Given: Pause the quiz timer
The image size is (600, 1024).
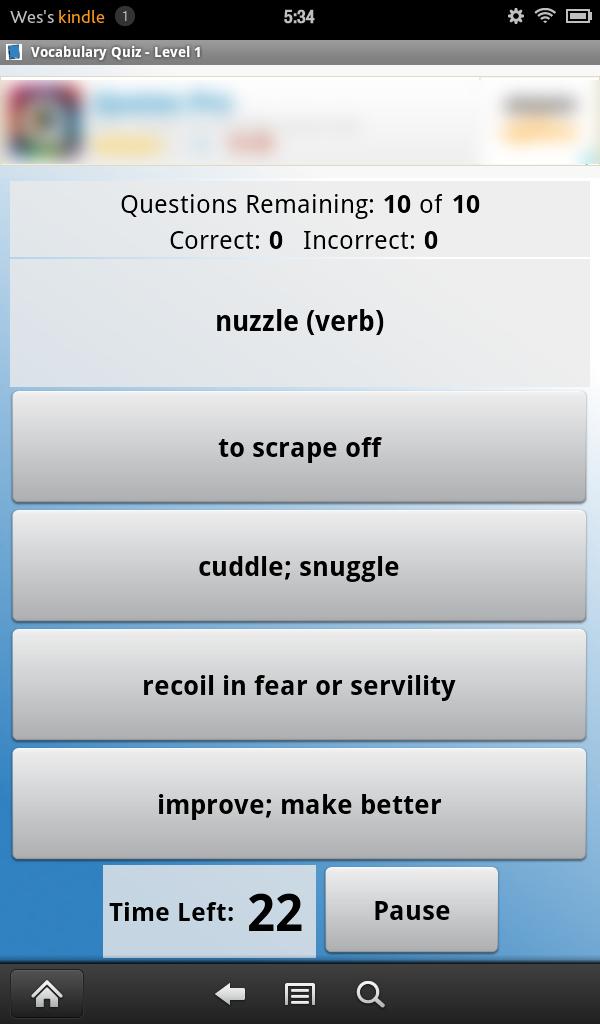Looking at the screenshot, I should [x=411, y=910].
